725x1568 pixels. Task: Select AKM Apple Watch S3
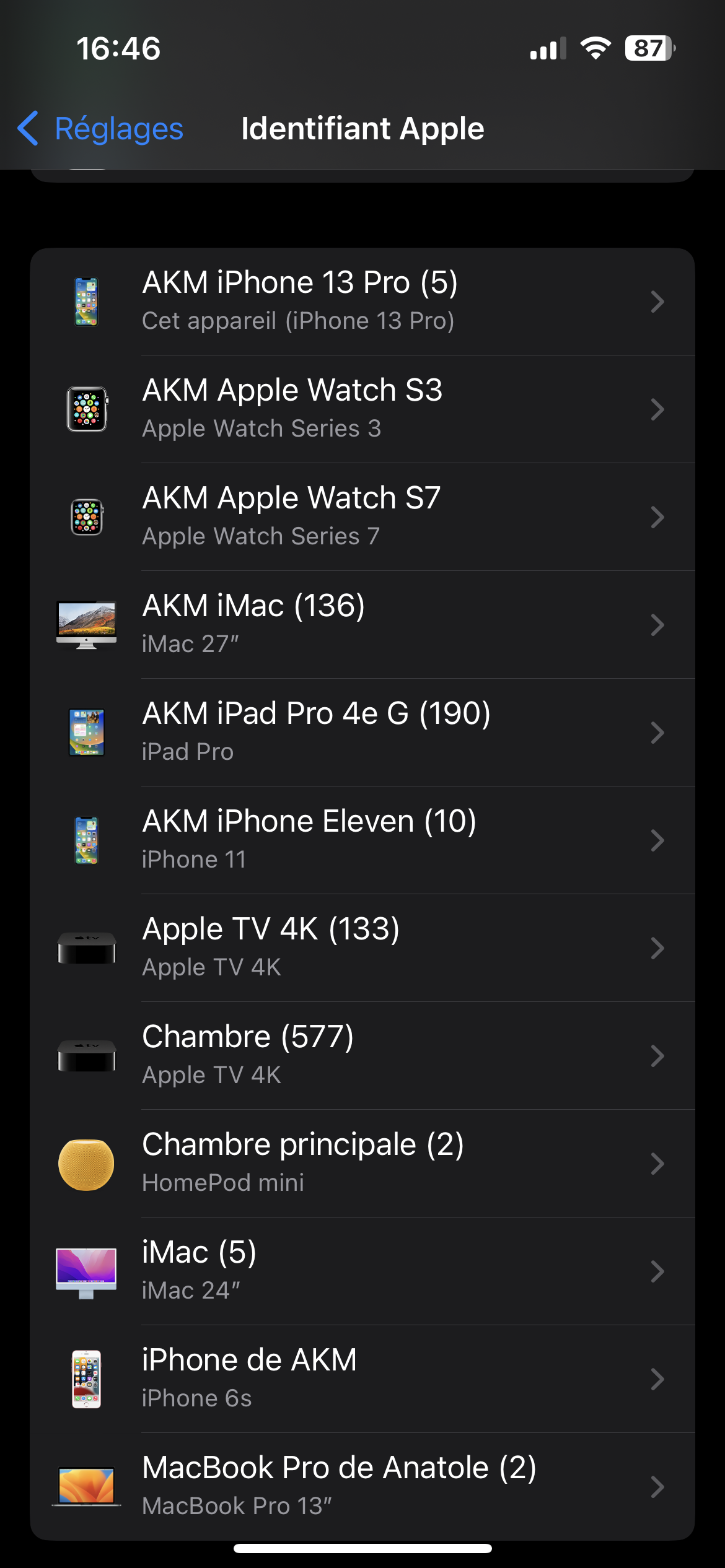click(362, 409)
